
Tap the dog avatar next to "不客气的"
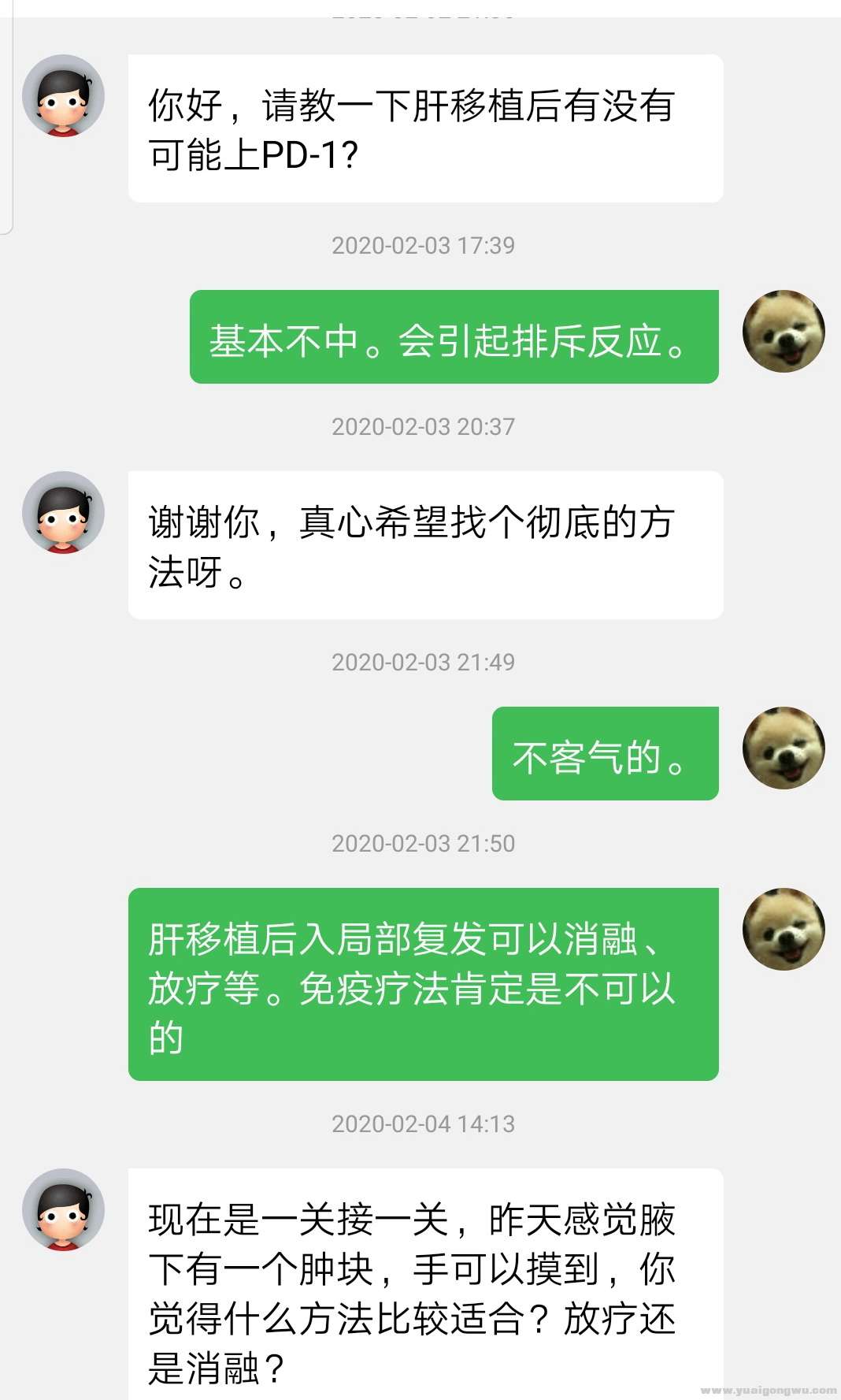tap(784, 748)
